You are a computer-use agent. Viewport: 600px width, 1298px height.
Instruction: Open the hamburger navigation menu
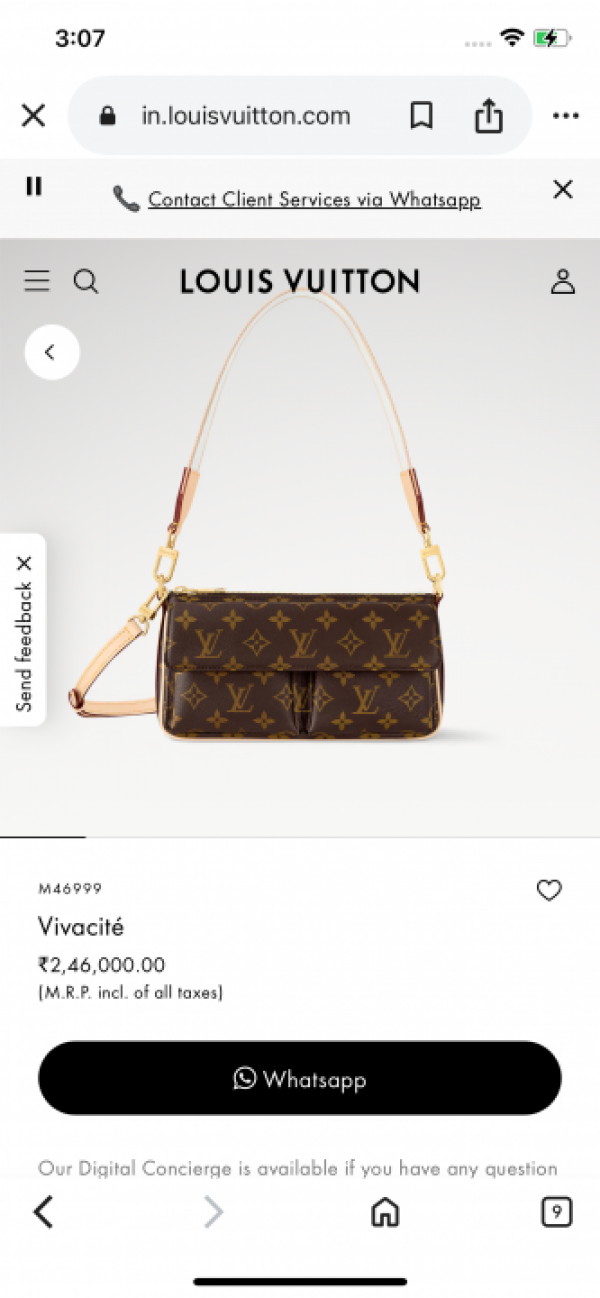click(x=37, y=281)
